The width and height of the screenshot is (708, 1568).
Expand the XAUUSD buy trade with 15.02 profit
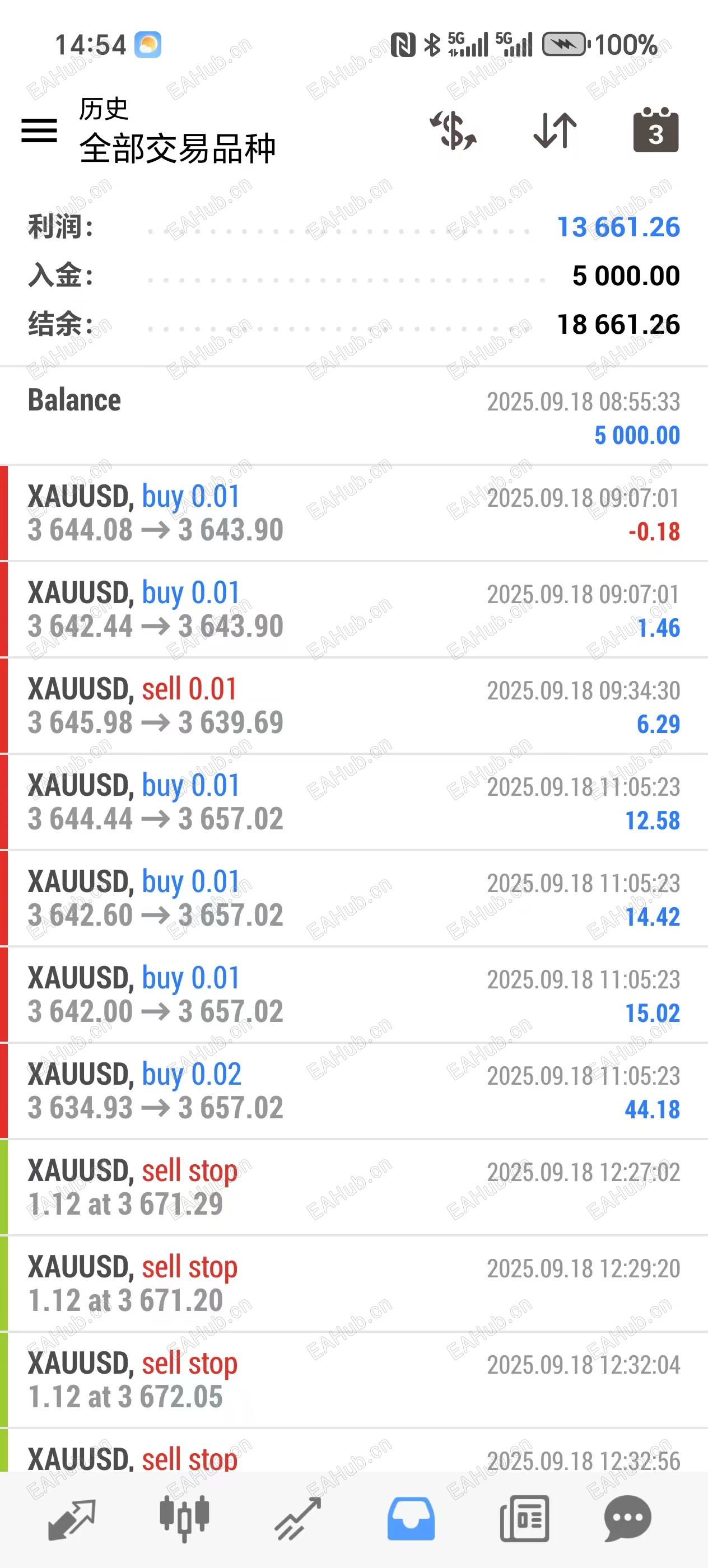353,994
